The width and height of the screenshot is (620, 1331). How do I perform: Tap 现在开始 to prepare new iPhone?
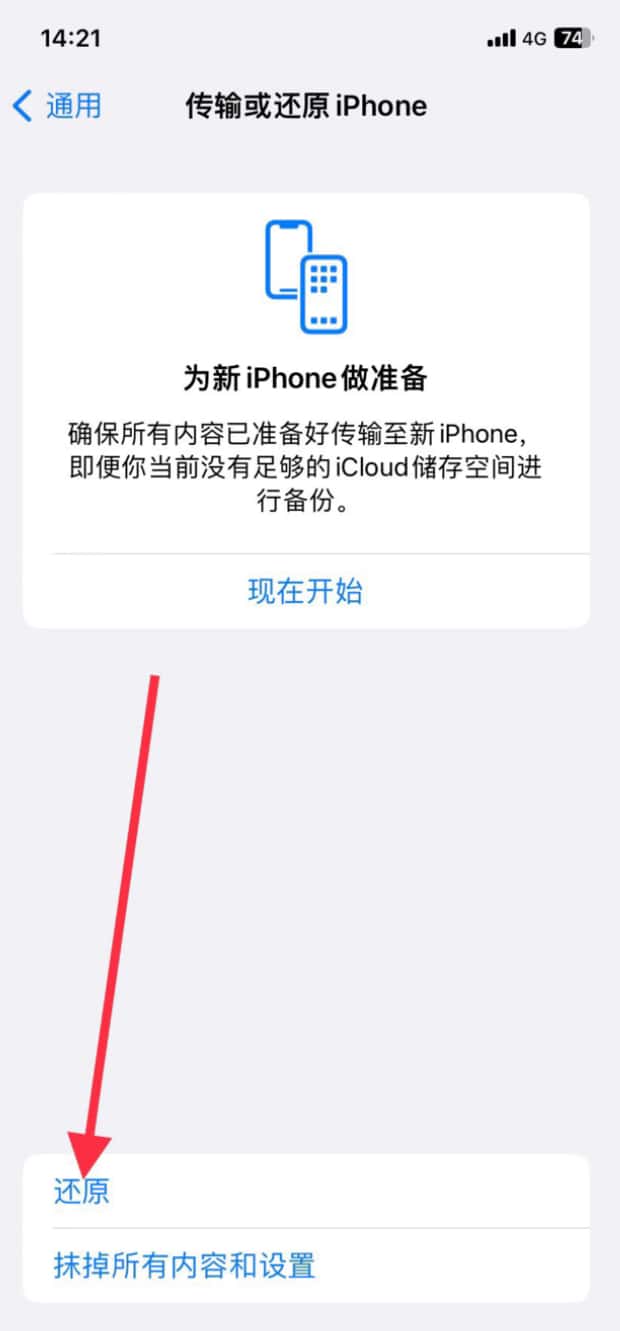click(305, 591)
